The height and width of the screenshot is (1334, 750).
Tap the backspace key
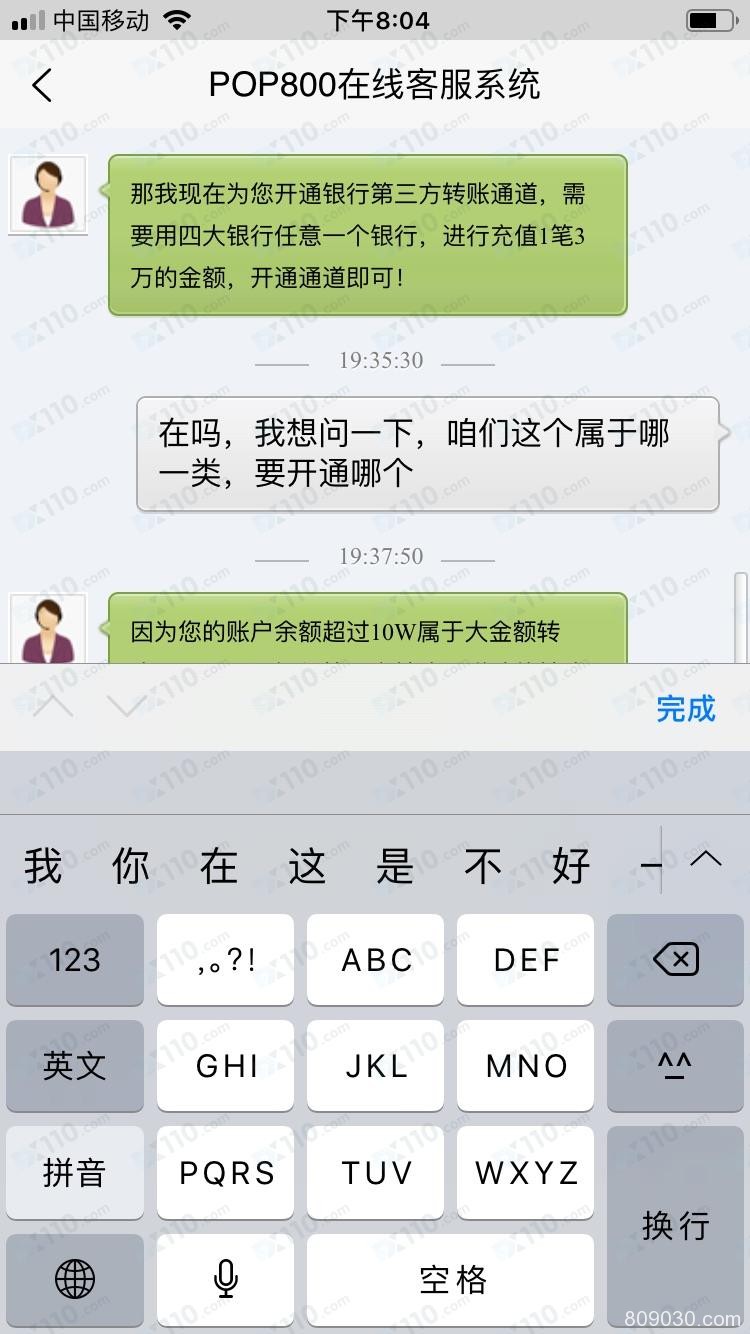[675, 960]
